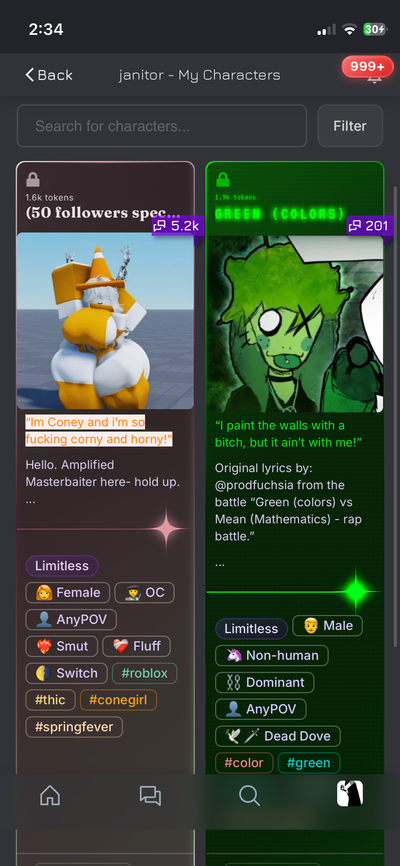Select the #conegirl tag
The width and height of the screenshot is (400, 866).
118,700
